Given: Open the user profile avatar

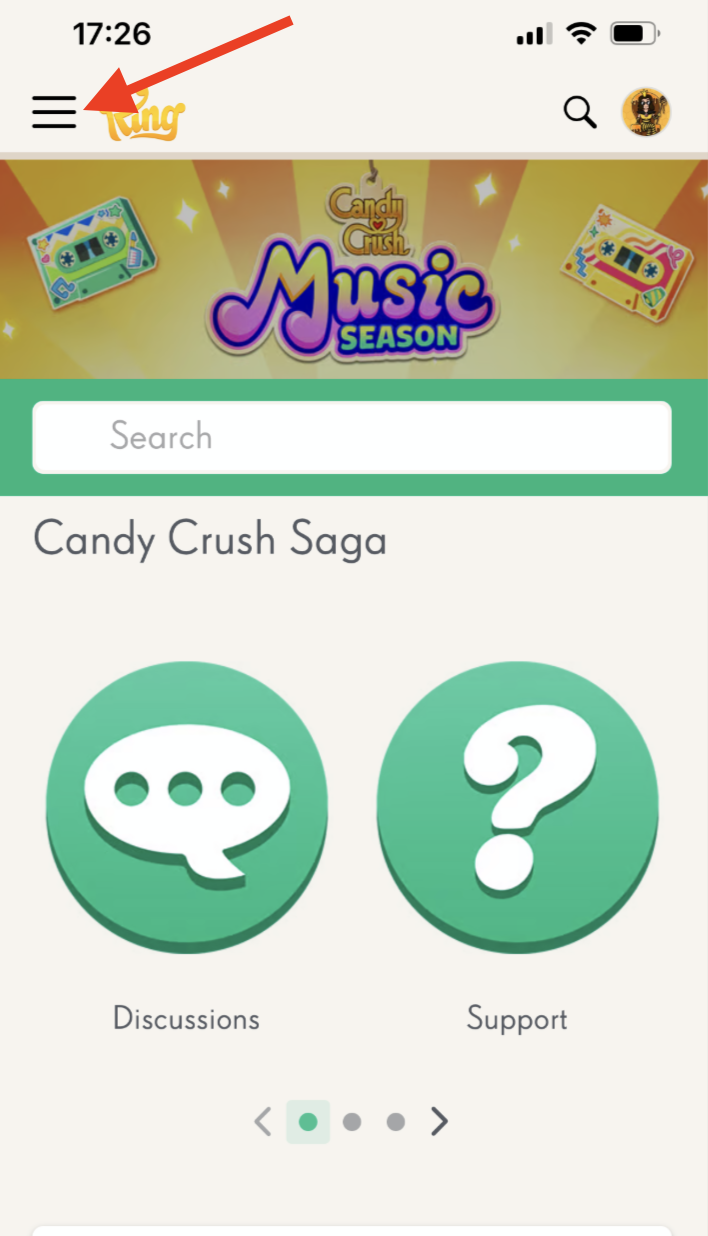Looking at the screenshot, I should [646, 112].
